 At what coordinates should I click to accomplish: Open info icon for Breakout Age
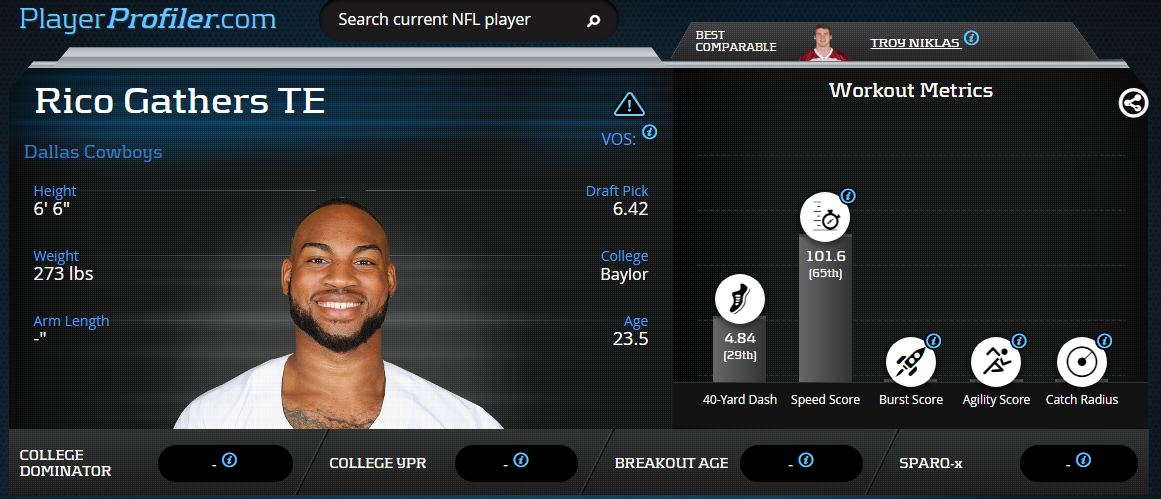pyautogui.click(x=806, y=460)
